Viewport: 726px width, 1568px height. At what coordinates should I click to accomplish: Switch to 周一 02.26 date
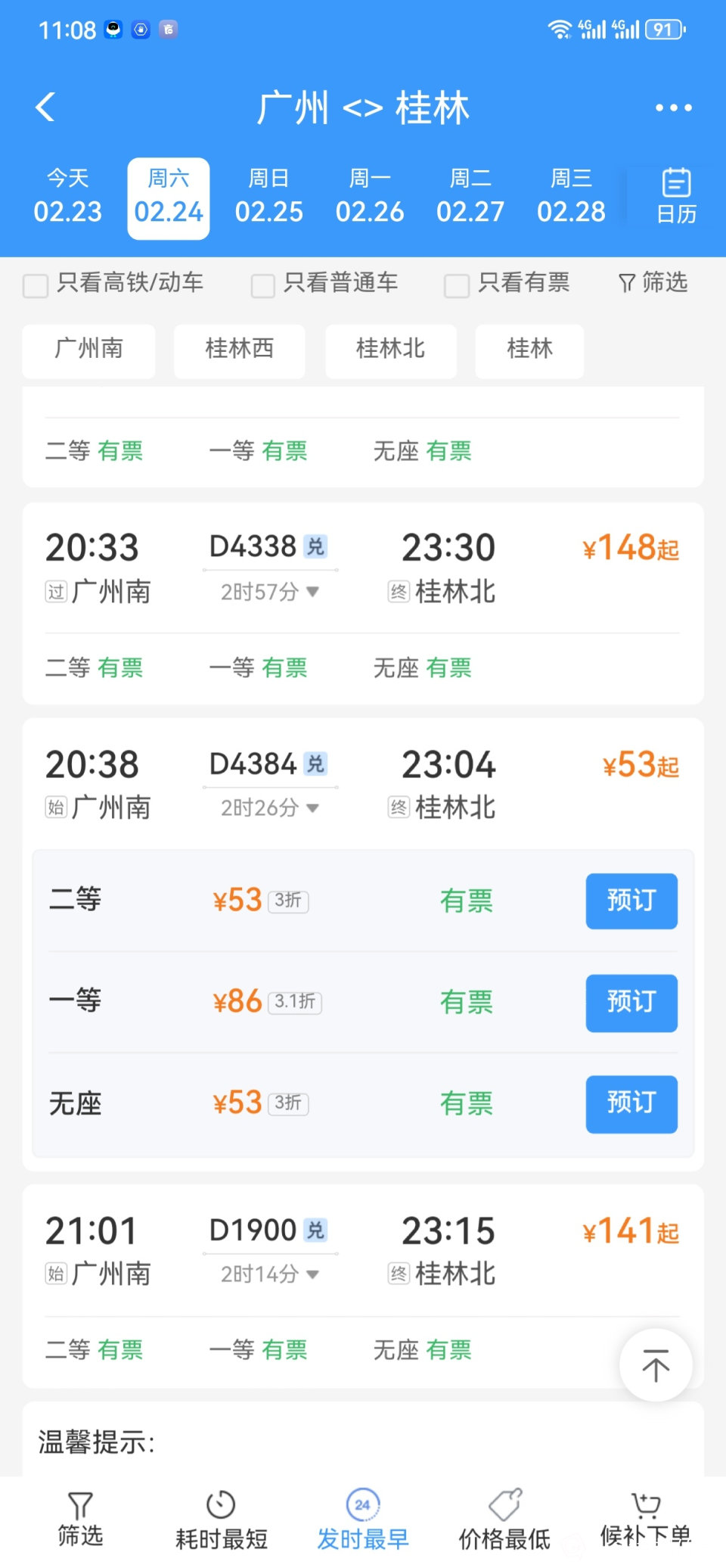[x=370, y=198]
